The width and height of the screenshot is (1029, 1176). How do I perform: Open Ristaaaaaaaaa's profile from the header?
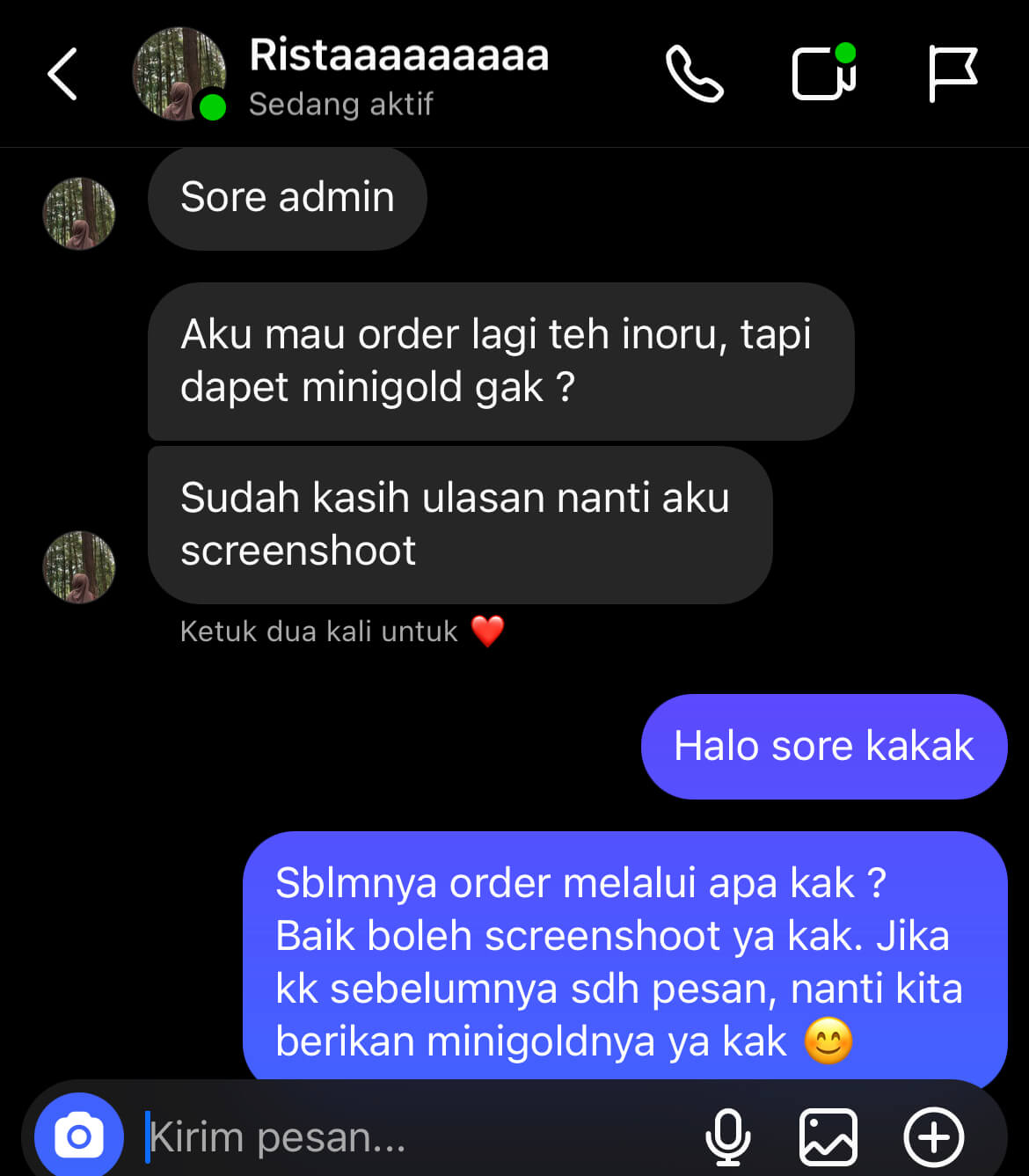pos(398,76)
